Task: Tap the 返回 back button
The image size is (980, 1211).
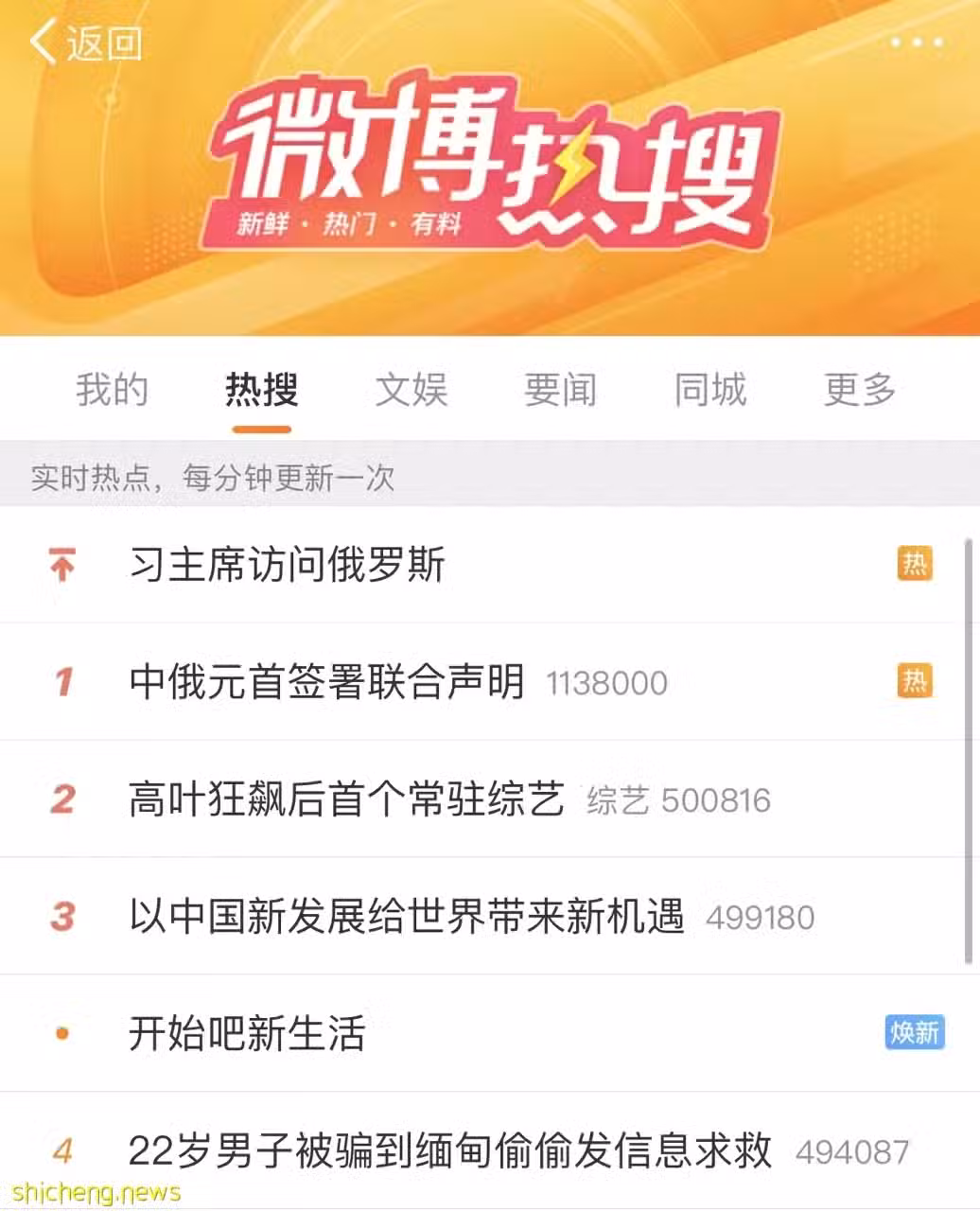Action: click(x=85, y=44)
